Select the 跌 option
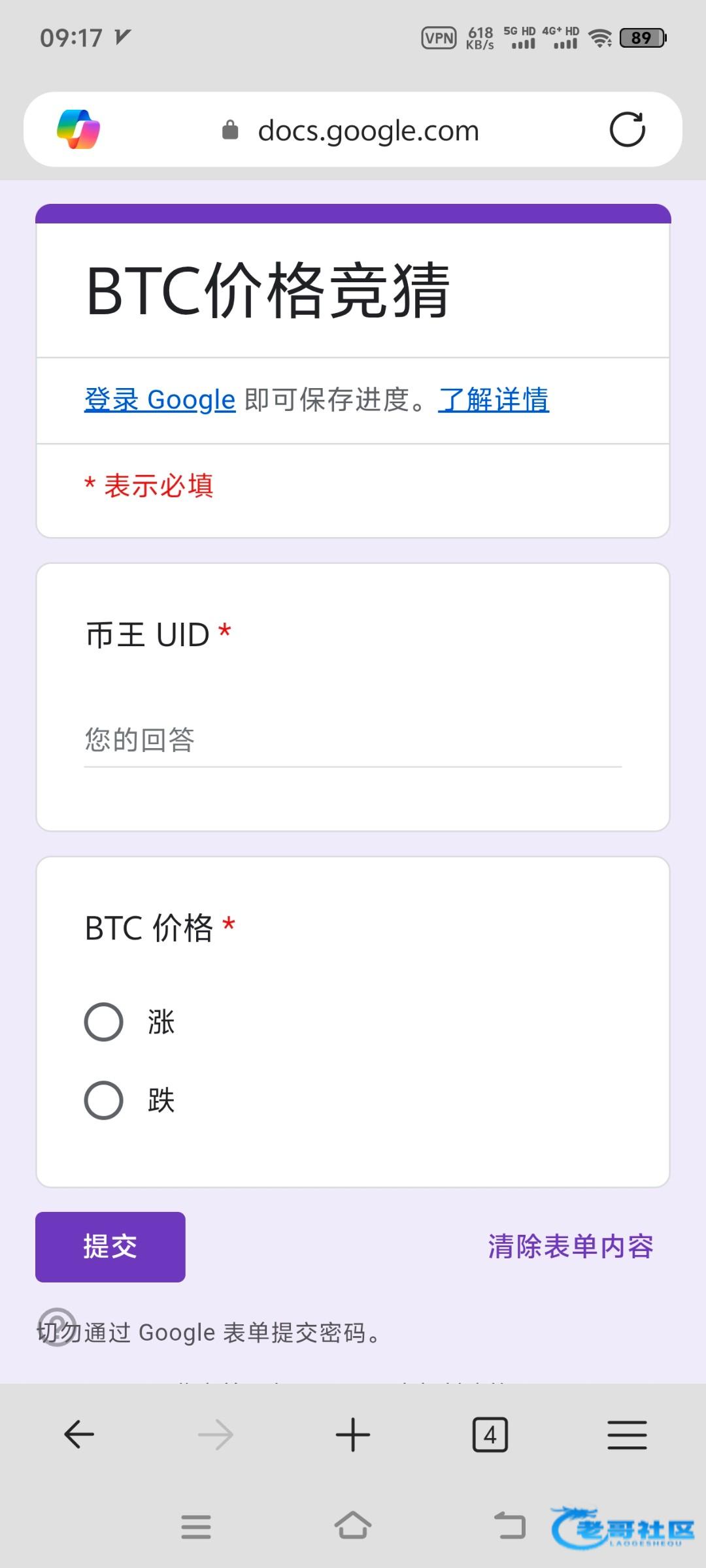 pyautogui.click(x=104, y=1100)
